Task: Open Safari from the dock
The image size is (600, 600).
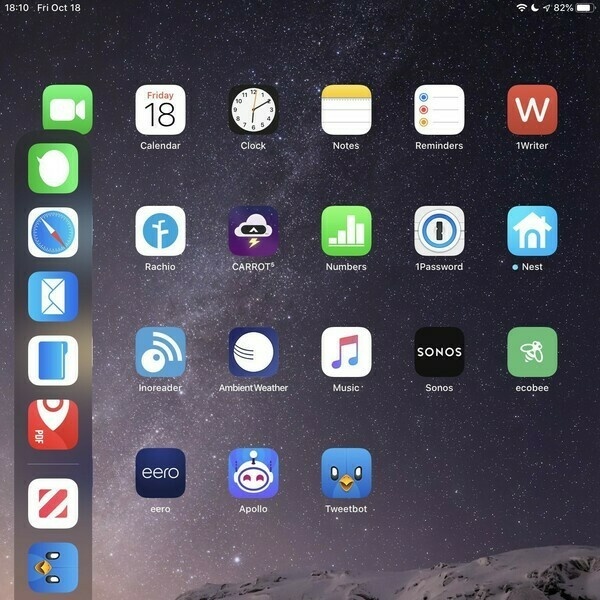Action: click(x=53, y=232)
